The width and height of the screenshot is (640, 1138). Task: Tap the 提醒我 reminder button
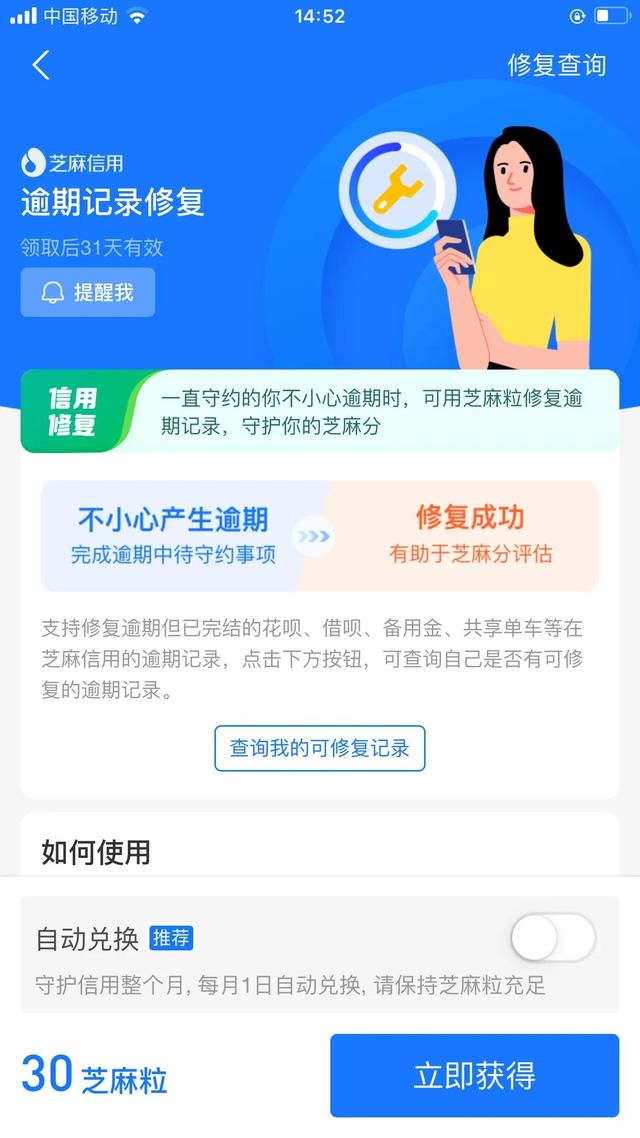88,292
